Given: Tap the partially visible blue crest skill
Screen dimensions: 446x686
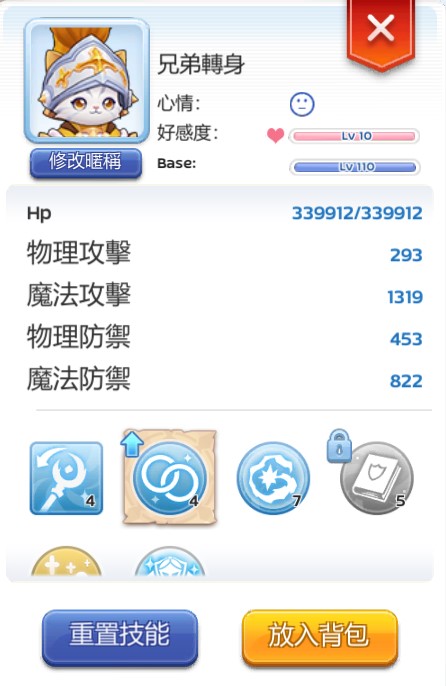Looking at the screenshot, I should point(170,562).
